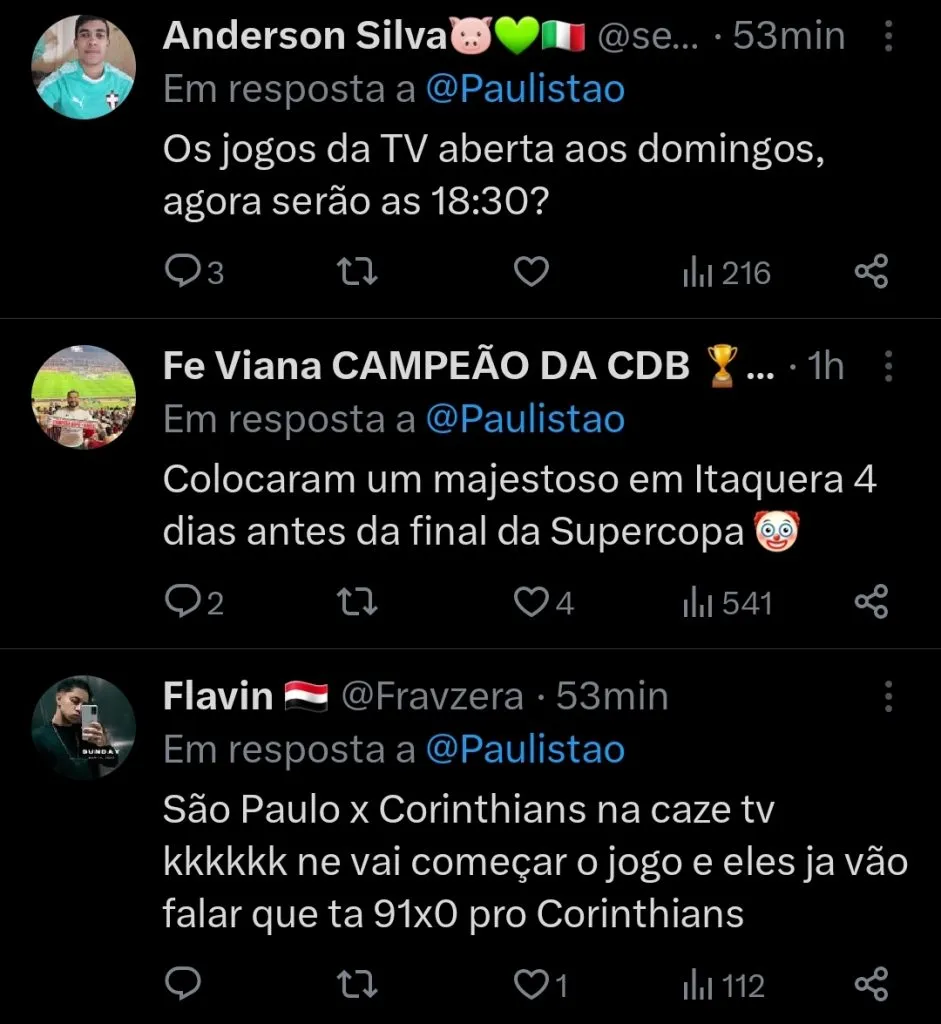
Task: Reply to Flavin's caze tv tweet
Action: (184, 985)
